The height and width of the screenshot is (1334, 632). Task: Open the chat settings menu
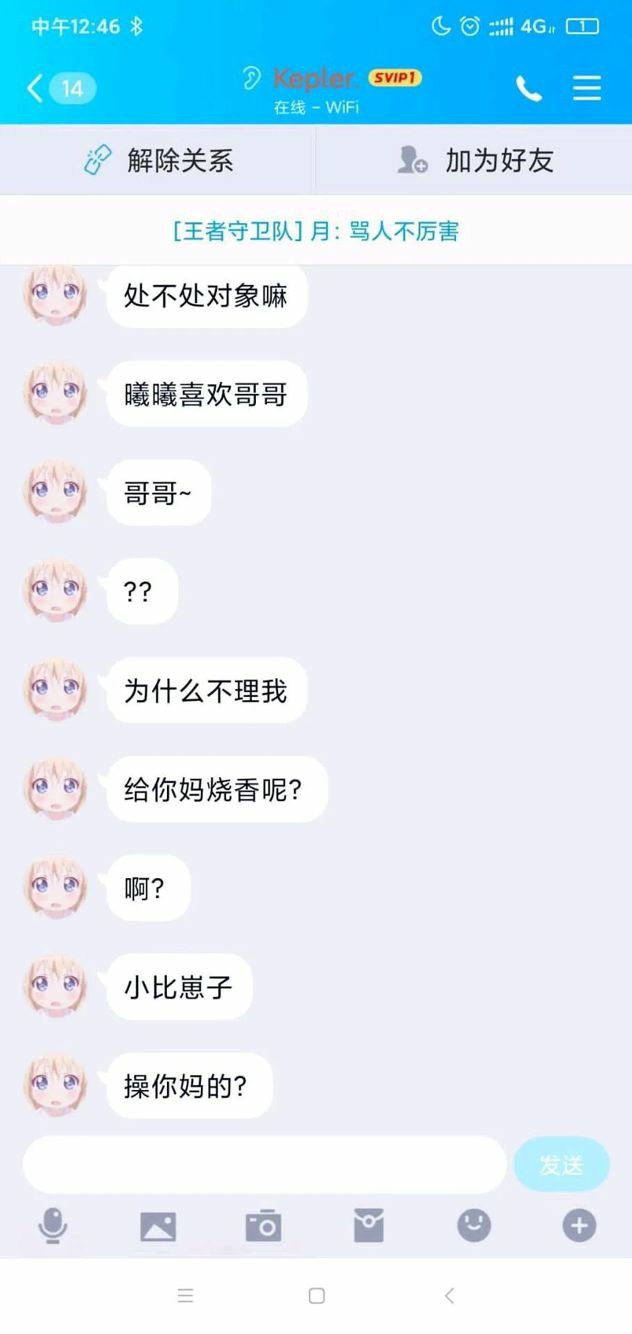click(x=587, y=88)
